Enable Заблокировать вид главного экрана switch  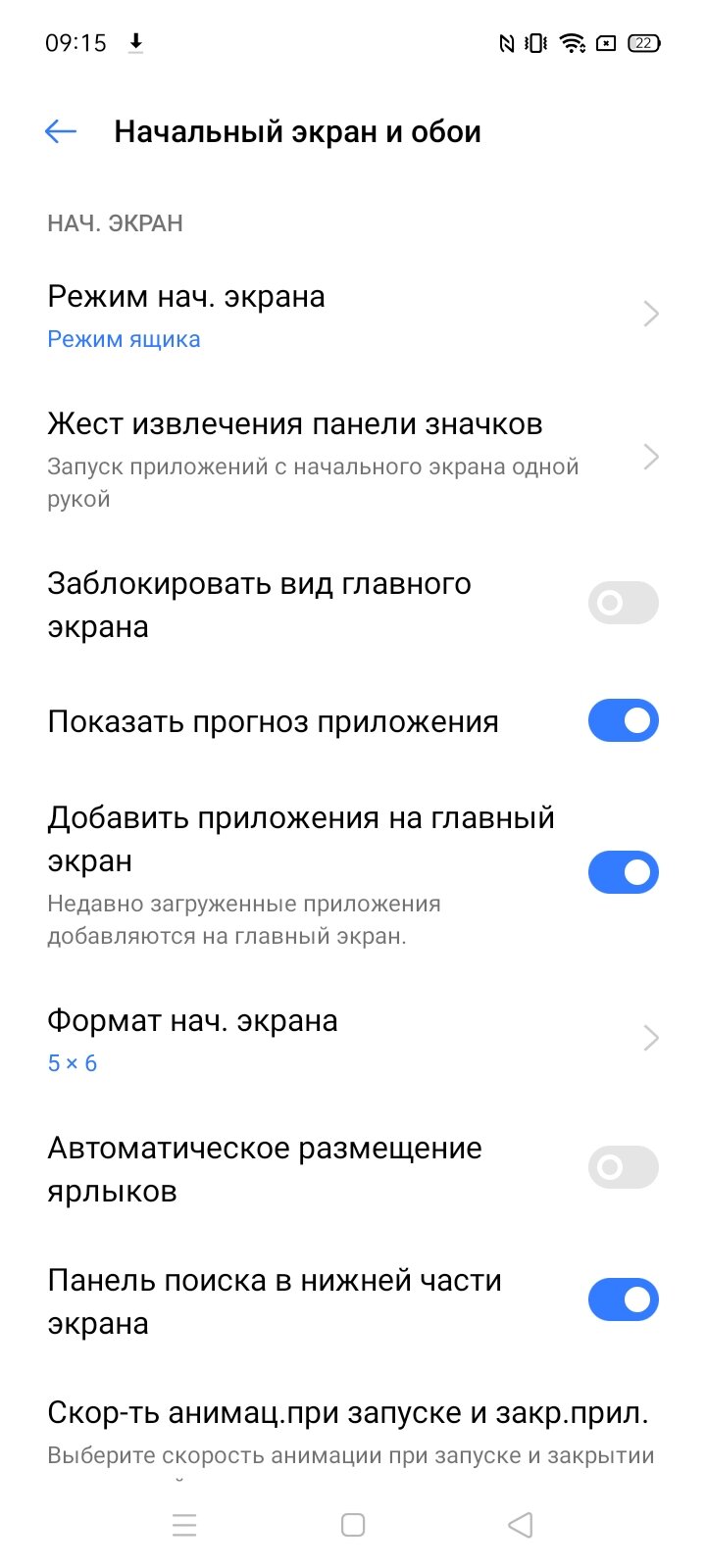pyautogui.click(x=623, y=603)
